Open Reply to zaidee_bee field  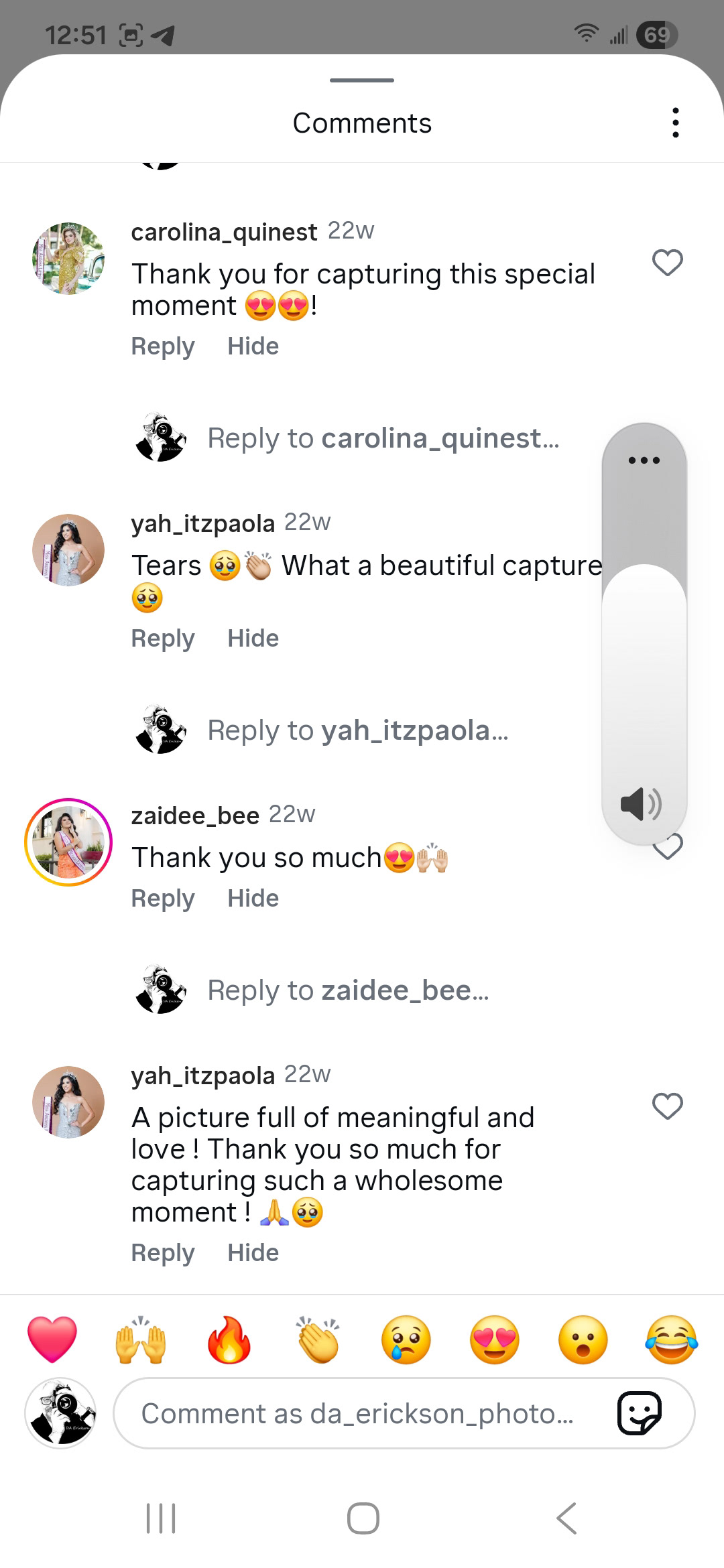coord(348,990)
